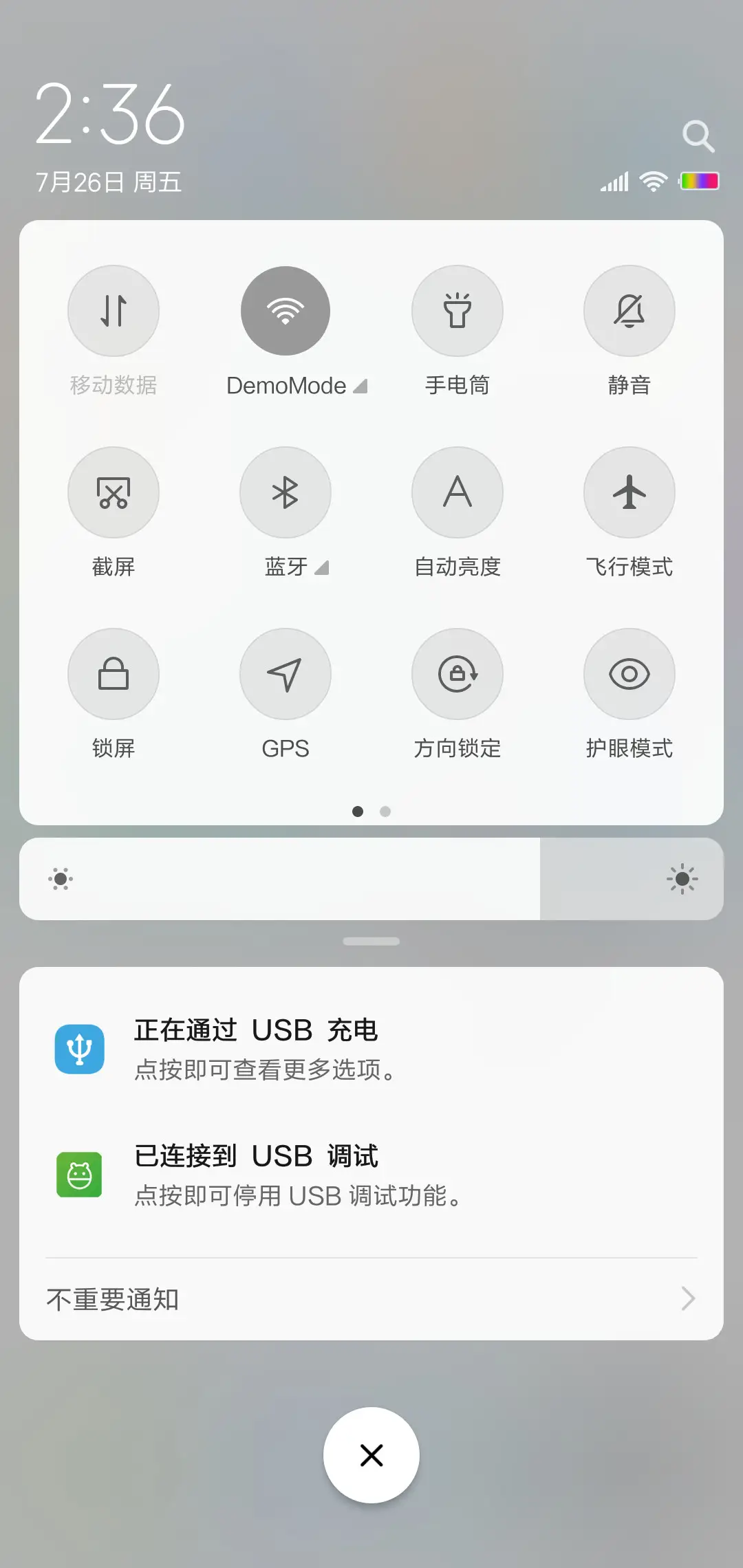This screenshot has width=743, height=1568.
Task: Enable silent mode
Action: pyautogui.click(x=629, y=311)
